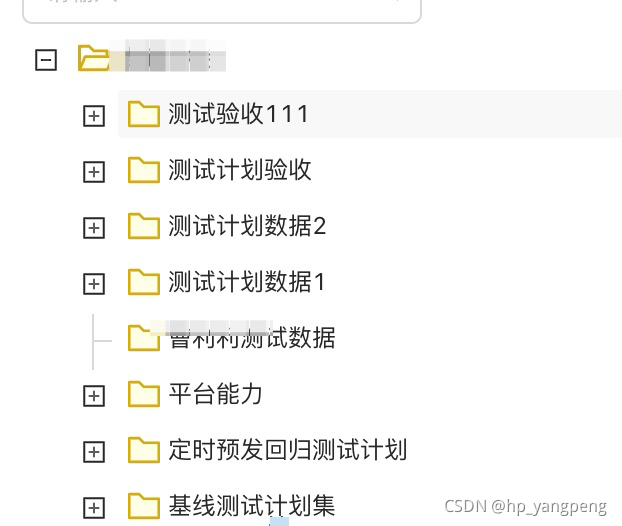Expand the 基线测试计划集 folder

click(x=93, y=508)
